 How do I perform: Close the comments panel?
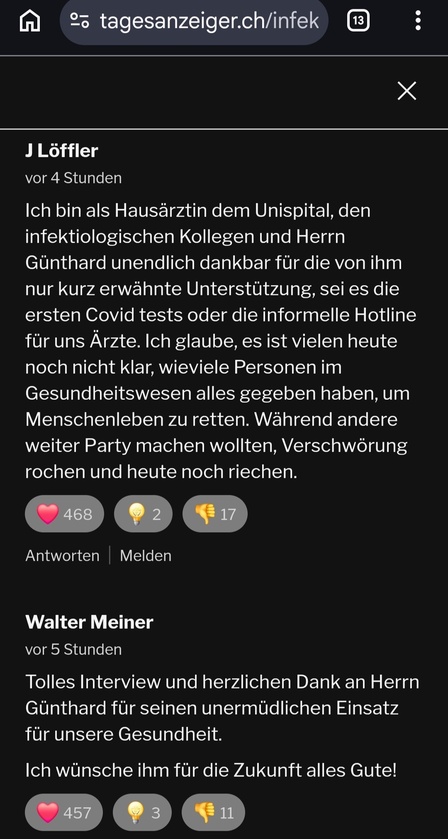point(407,91)
